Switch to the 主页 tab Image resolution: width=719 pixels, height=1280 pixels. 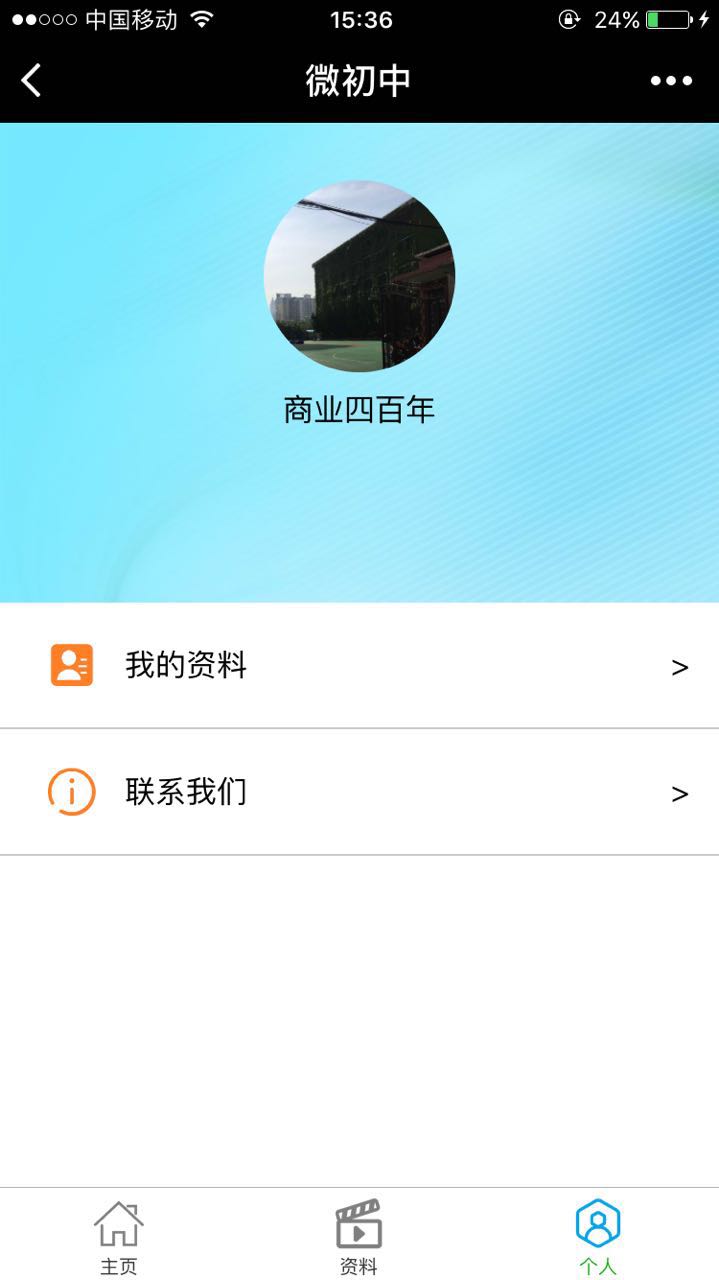click(119, 1237)
